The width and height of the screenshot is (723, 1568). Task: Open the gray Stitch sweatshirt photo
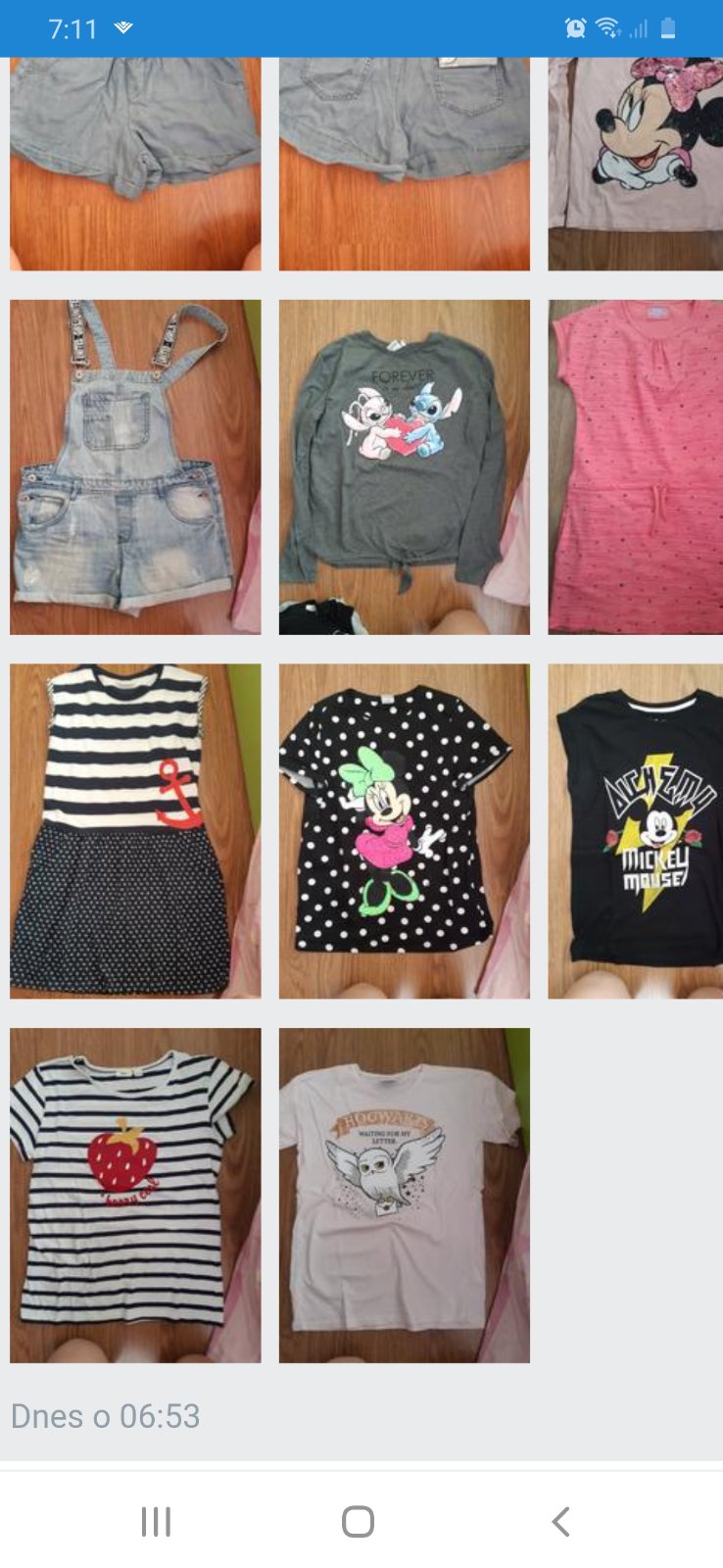click(404, 467)
